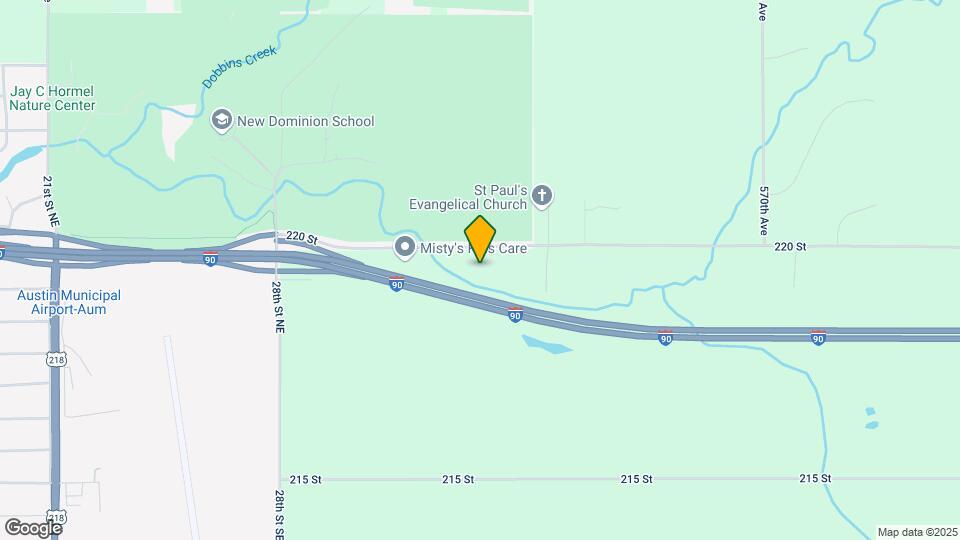Open New Dominion School place pin

pos(221,121)
